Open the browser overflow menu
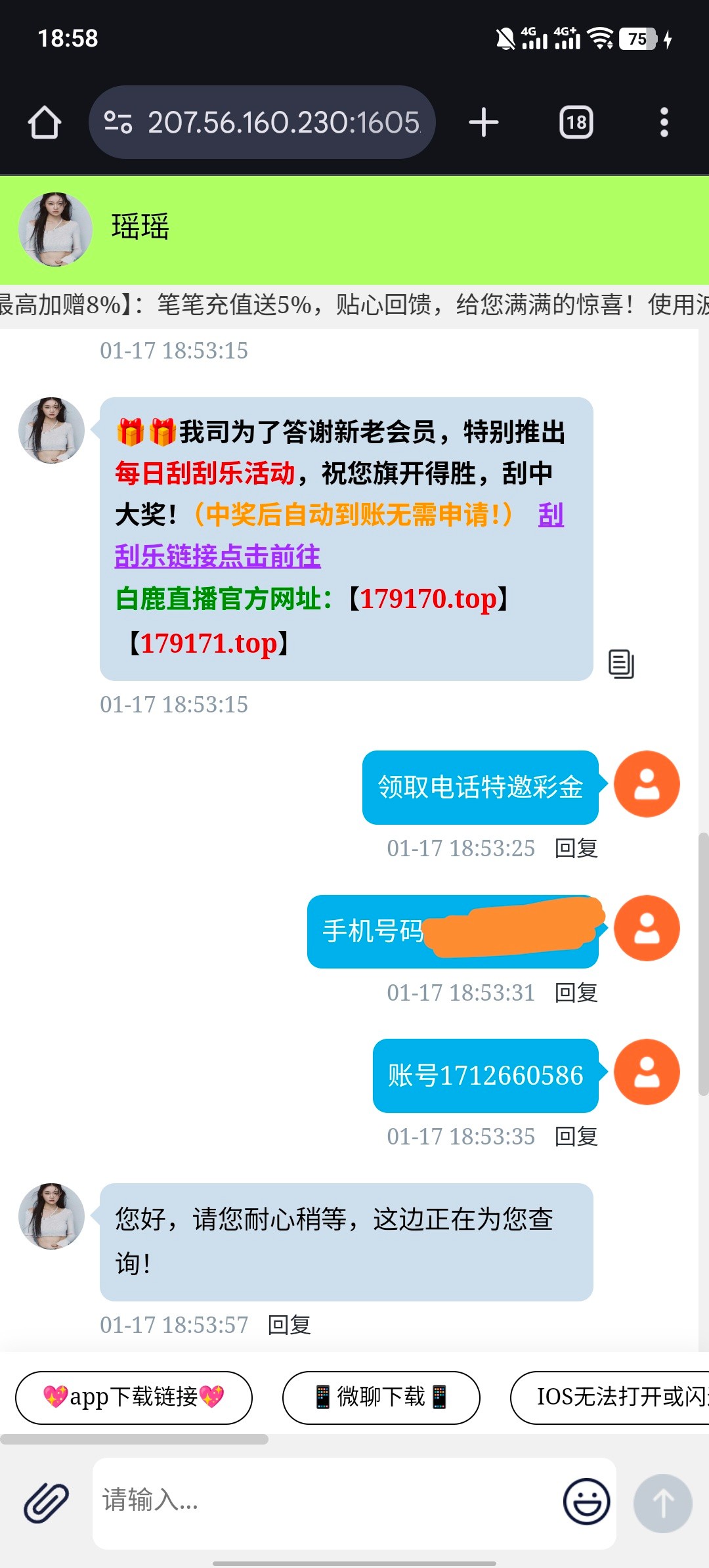Image resolution: width=709 pixels, height=1568 pixels. [664, 123]
